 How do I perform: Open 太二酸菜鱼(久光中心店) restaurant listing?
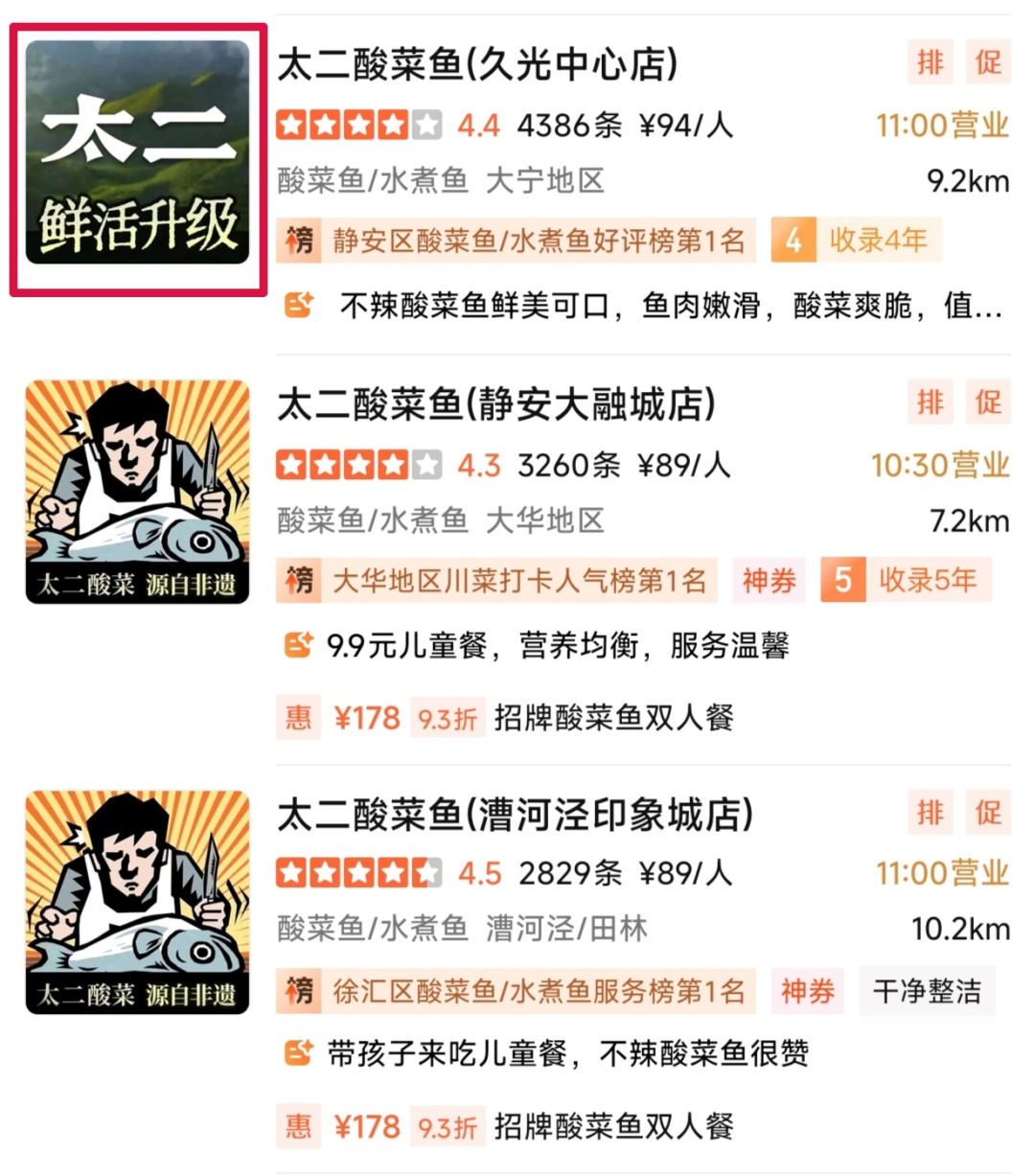point(477,65)
